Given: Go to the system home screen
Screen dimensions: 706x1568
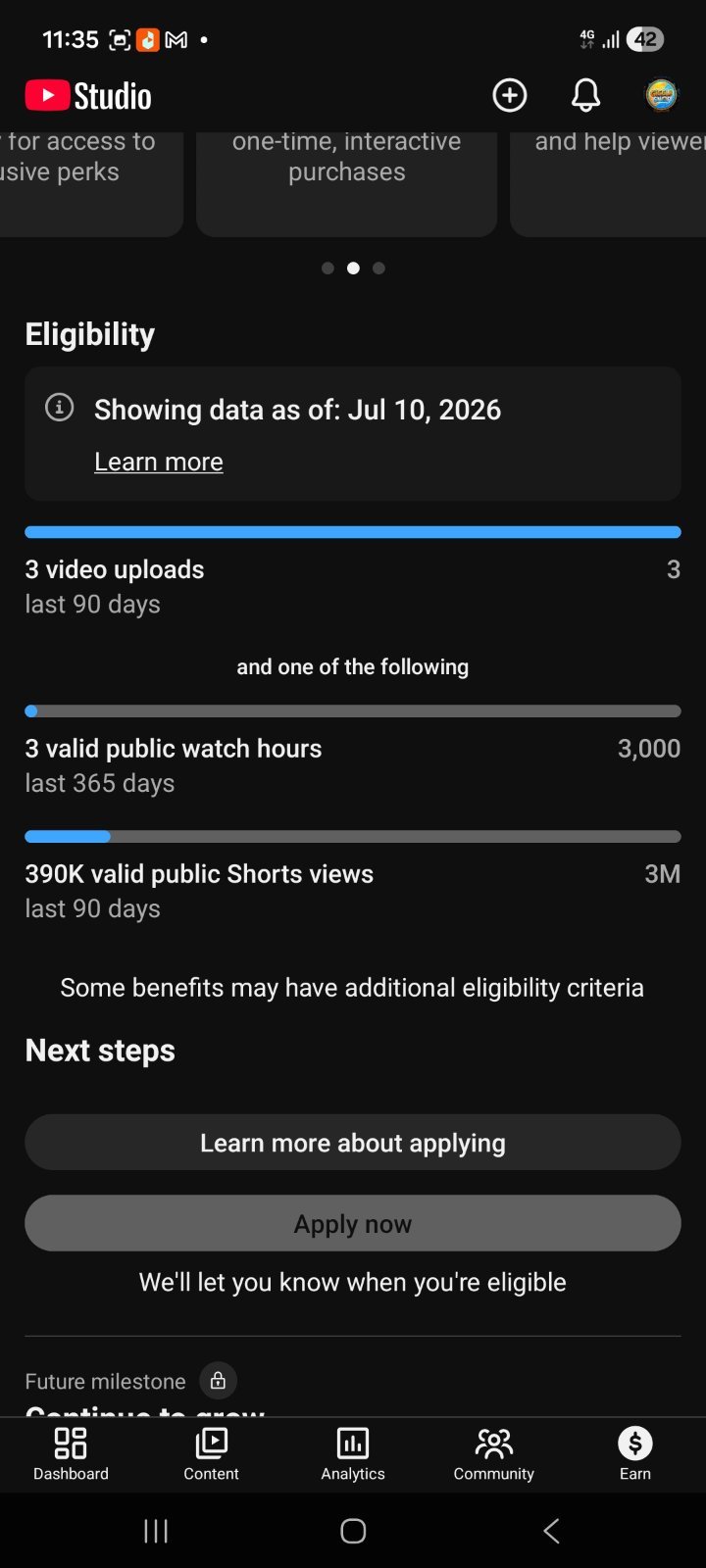Looking at the screenshot, I should [353, 1531].
